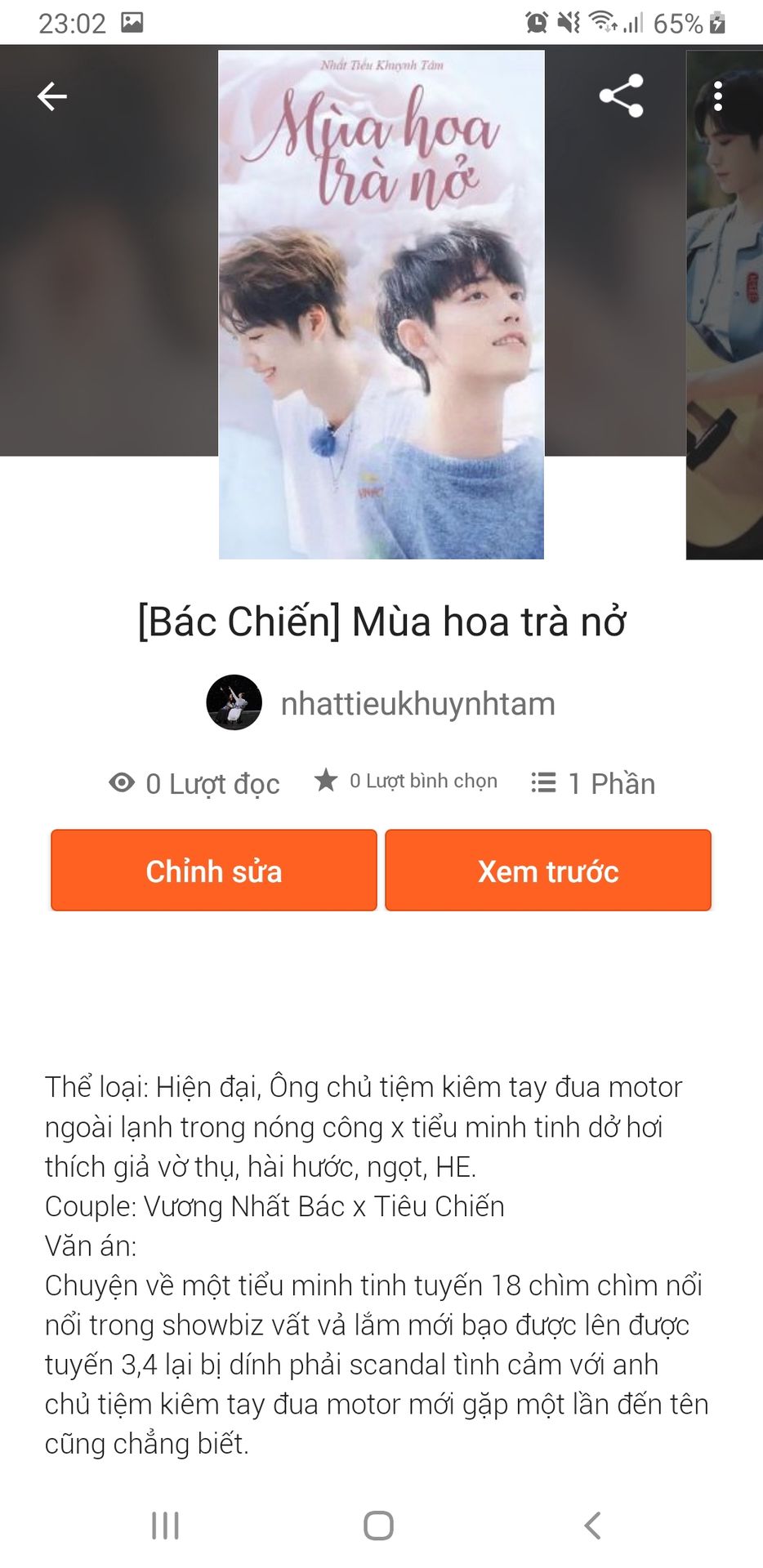Go back using the arrow icon
This screenshot has height=1568, width=763.
click(x=51, y=96)
